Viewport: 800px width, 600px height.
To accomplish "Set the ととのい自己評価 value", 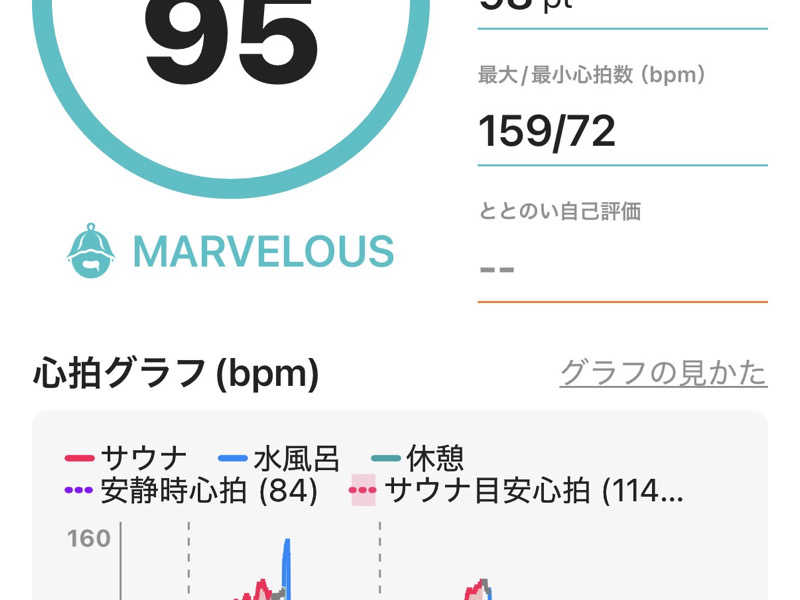I will [620, 268].
